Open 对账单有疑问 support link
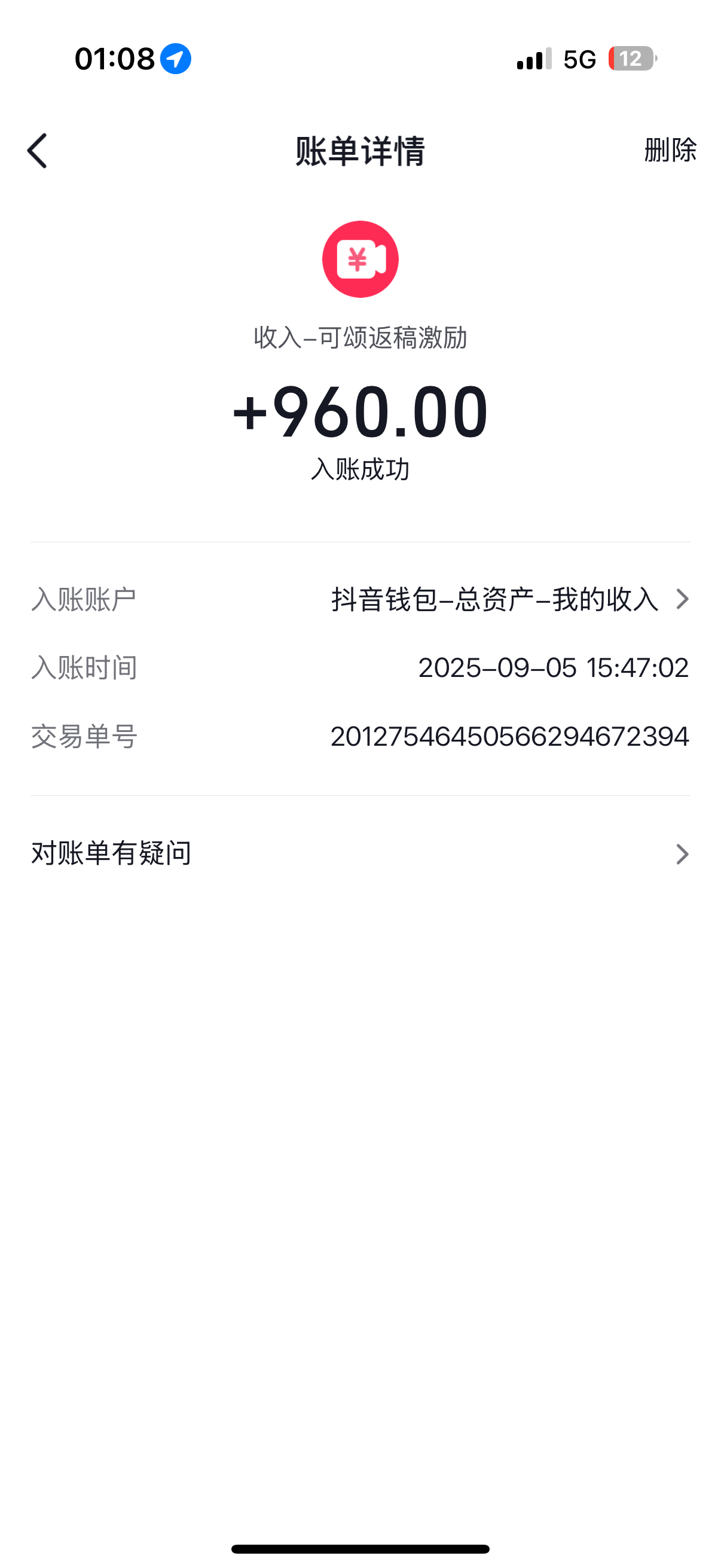721x1568 pixels. click(111, 854)
